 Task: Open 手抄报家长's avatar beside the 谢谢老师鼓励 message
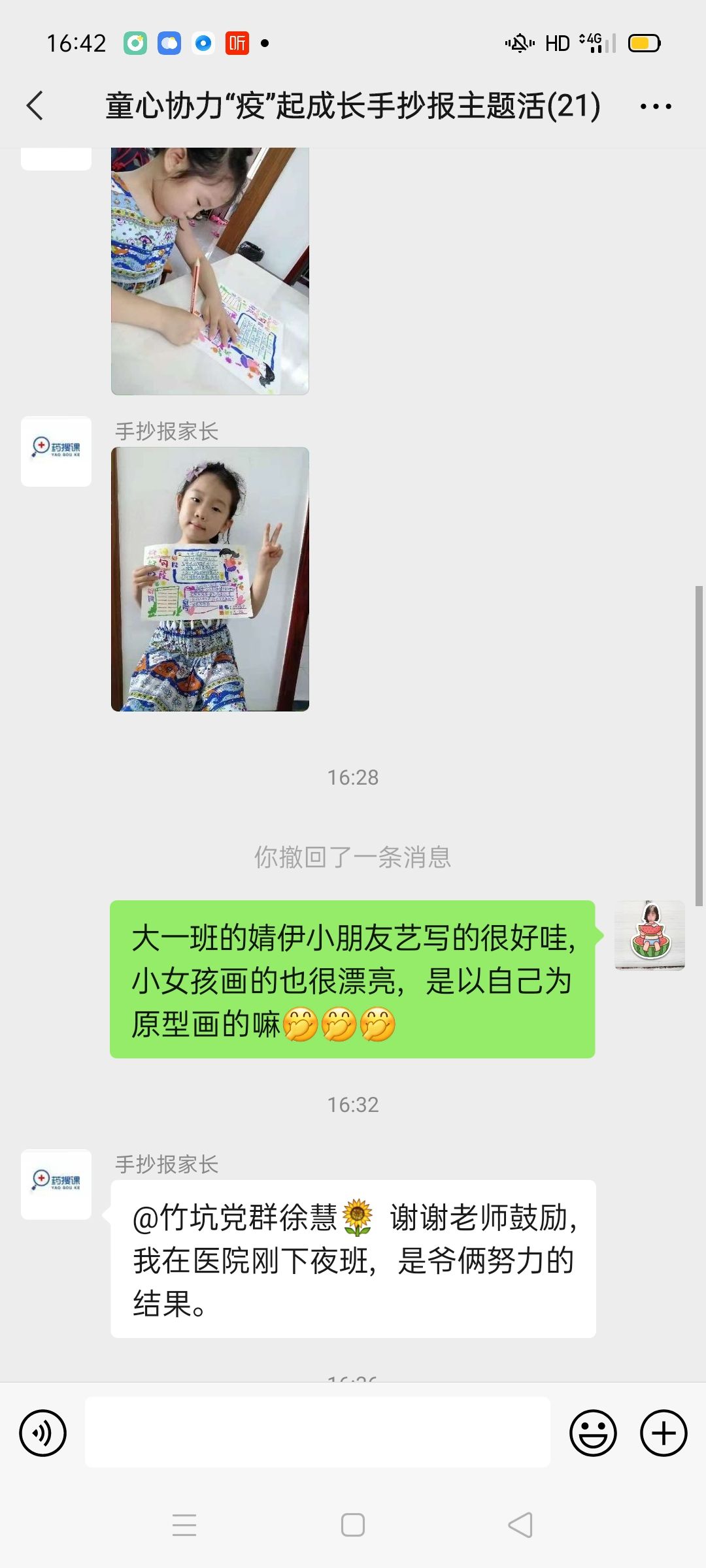click(56, 1184)
